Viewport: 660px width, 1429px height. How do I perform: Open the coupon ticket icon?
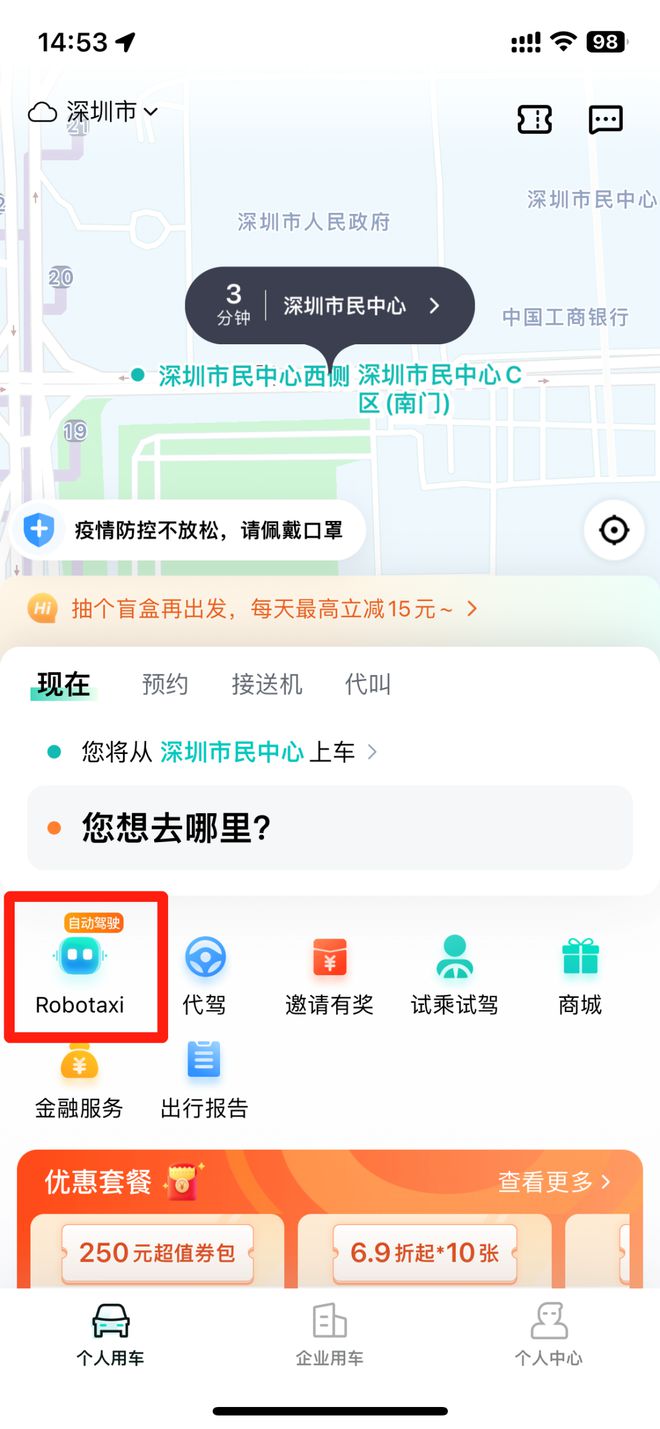pyautogui.click(x=534, y=119)
